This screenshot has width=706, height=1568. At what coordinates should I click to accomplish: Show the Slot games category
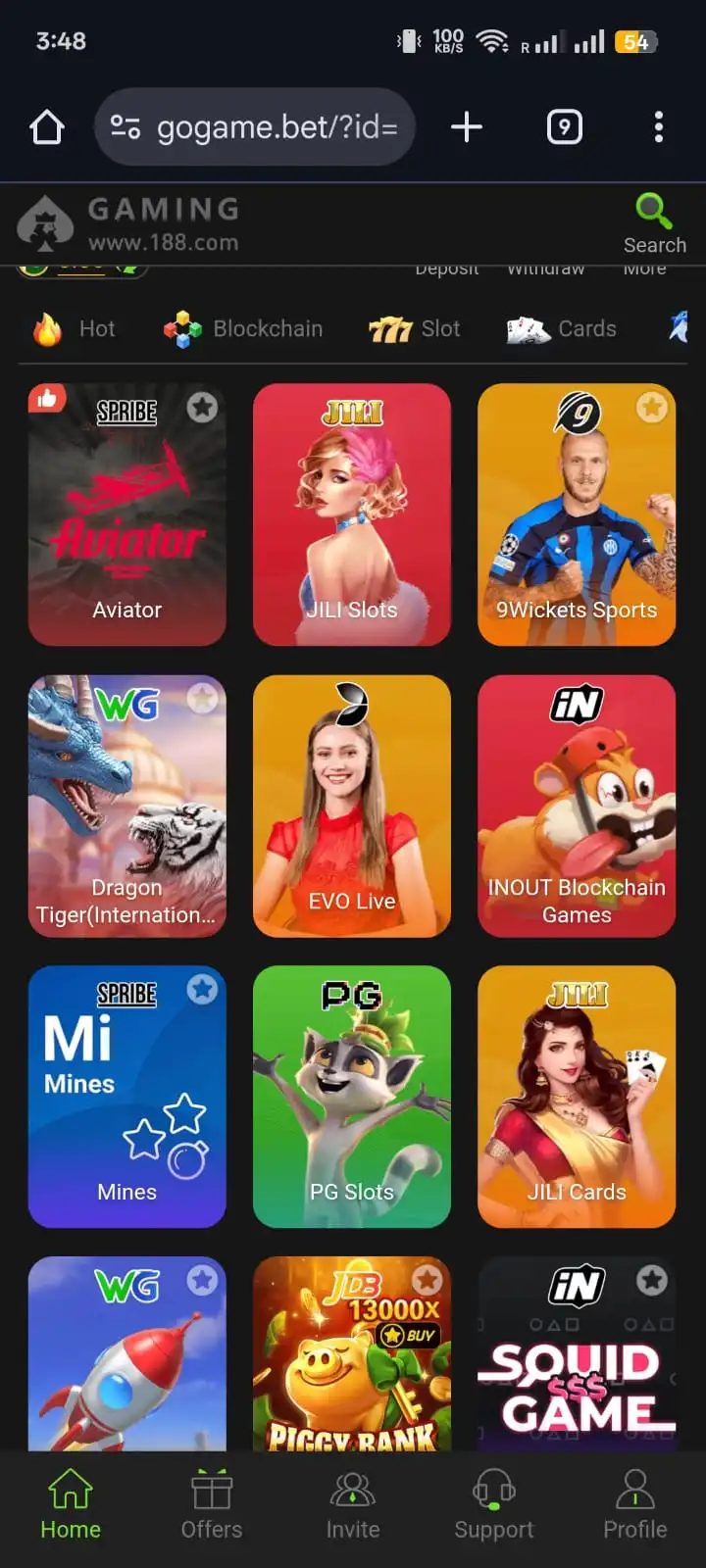tap(414, 329)
